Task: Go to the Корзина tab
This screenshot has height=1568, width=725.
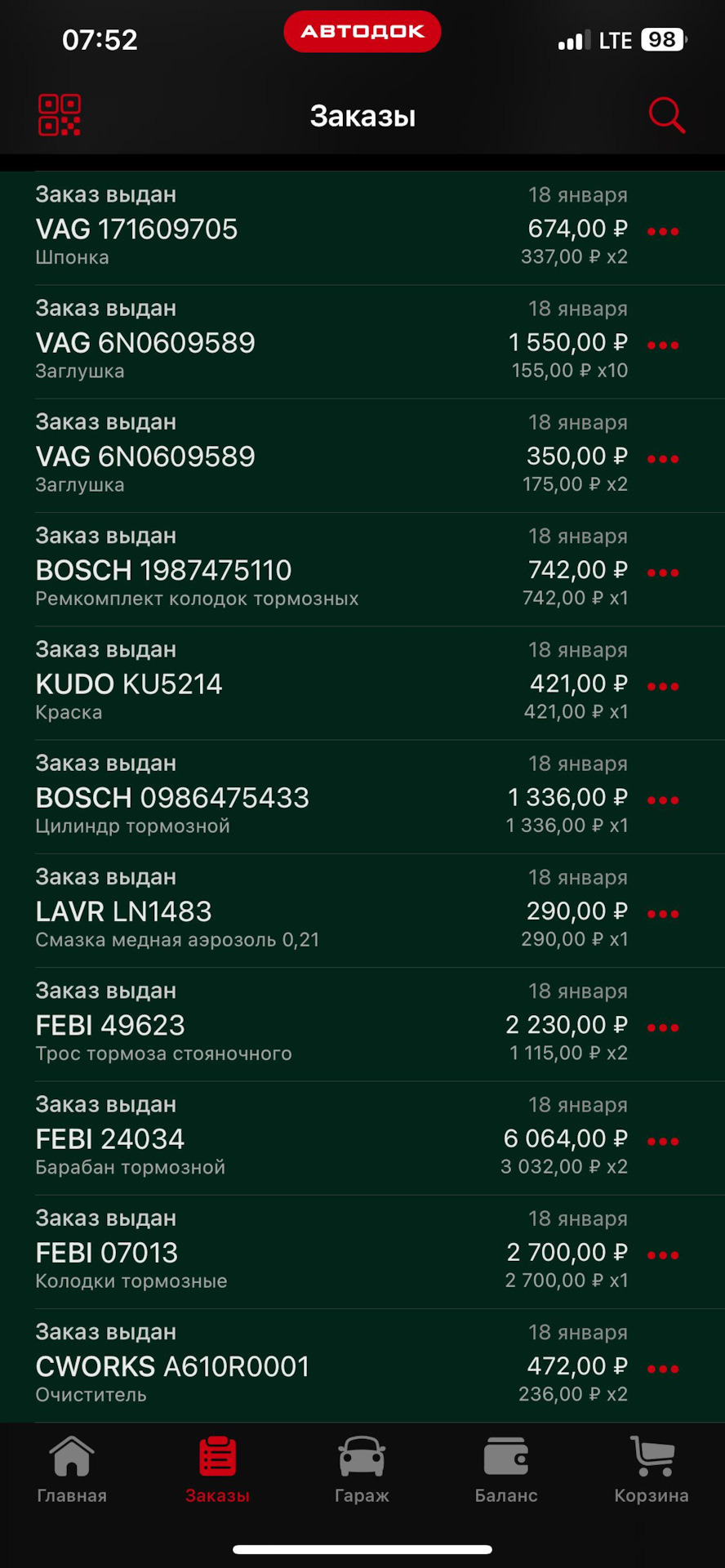Action: (652, 1470)
